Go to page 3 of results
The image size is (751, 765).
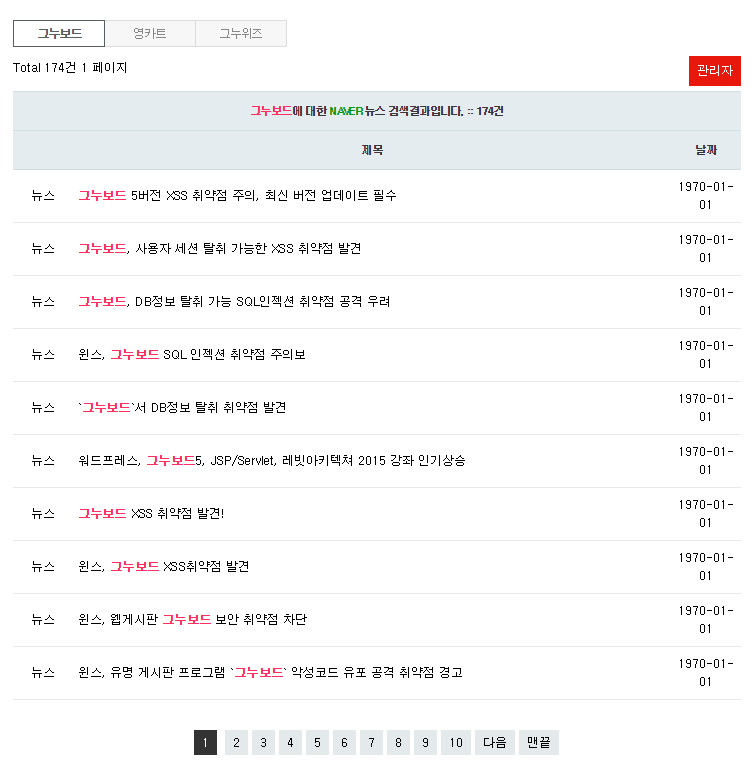[x=263, y=743]
